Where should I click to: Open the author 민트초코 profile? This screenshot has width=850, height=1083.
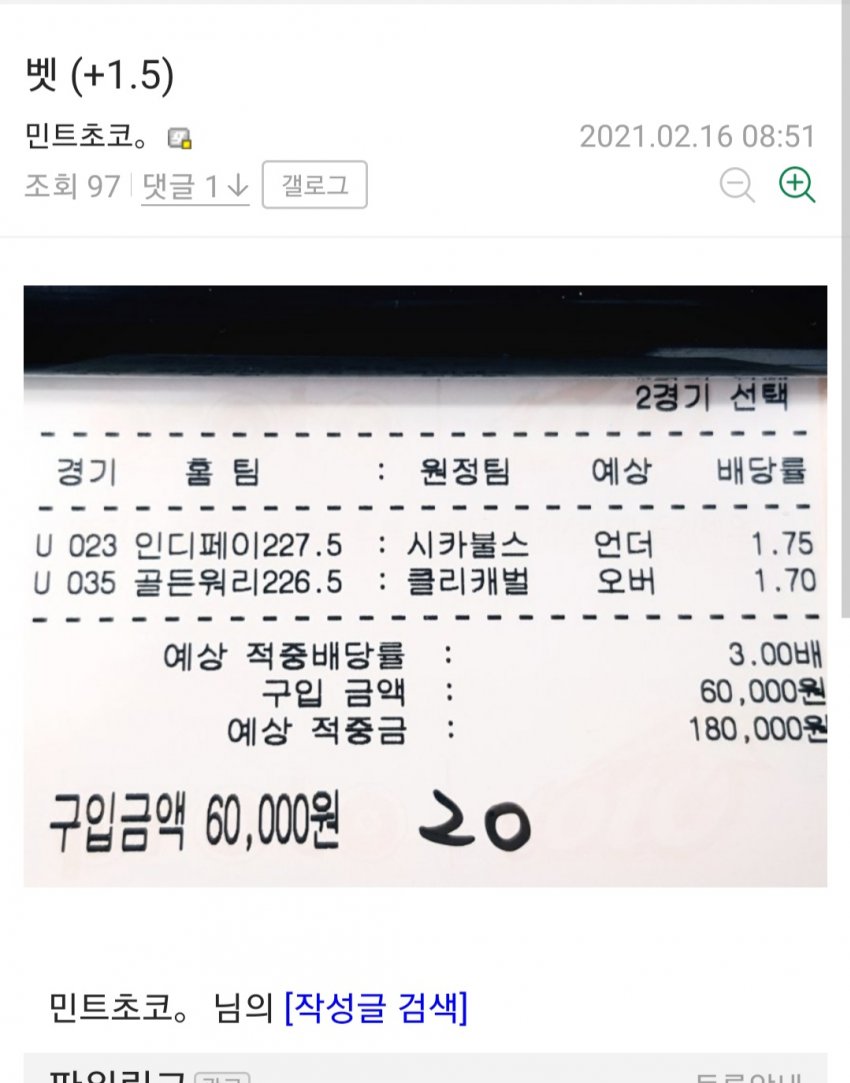click(x=90, y=137)
